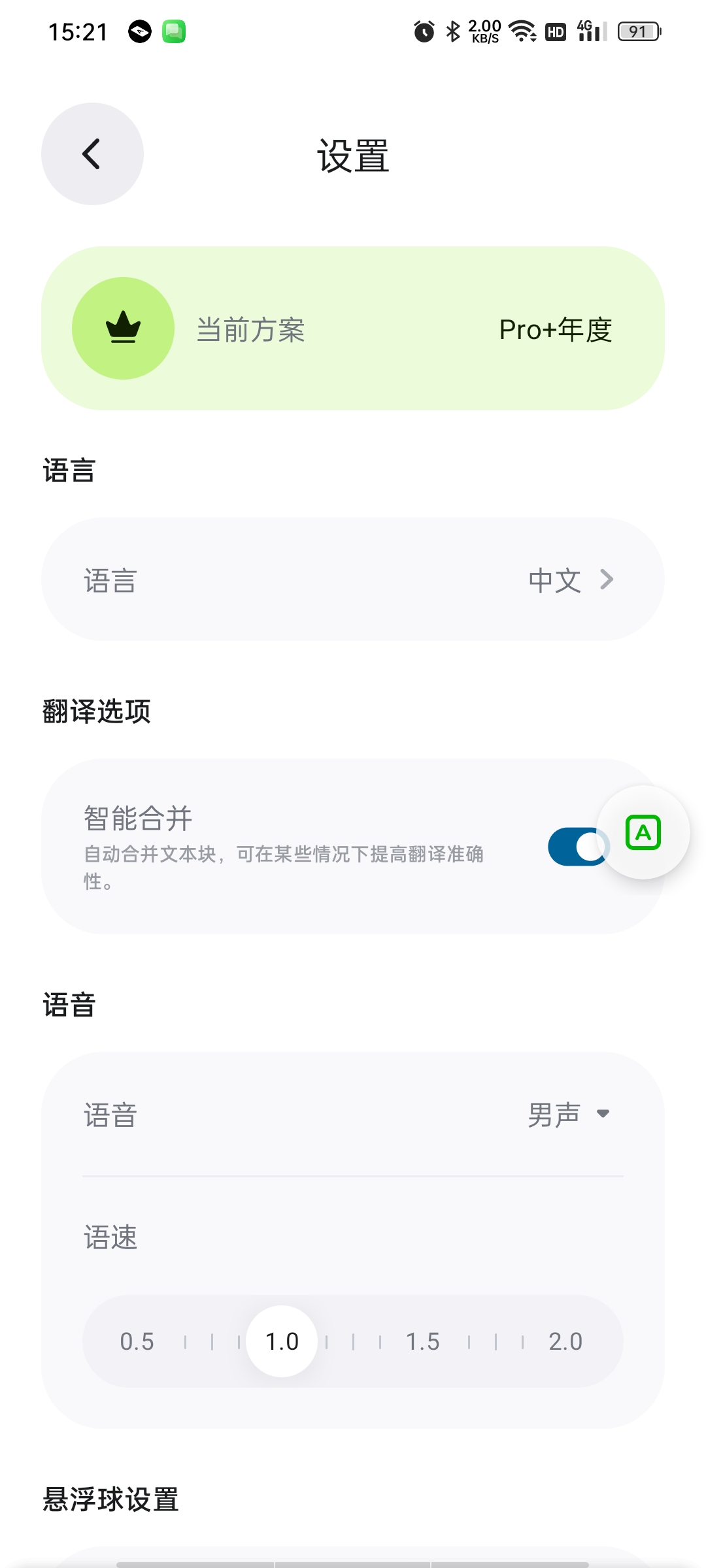This screenshot has height=1568, width=706.
Task: Tap the floating translate ball
Action: tap(643, 832)
